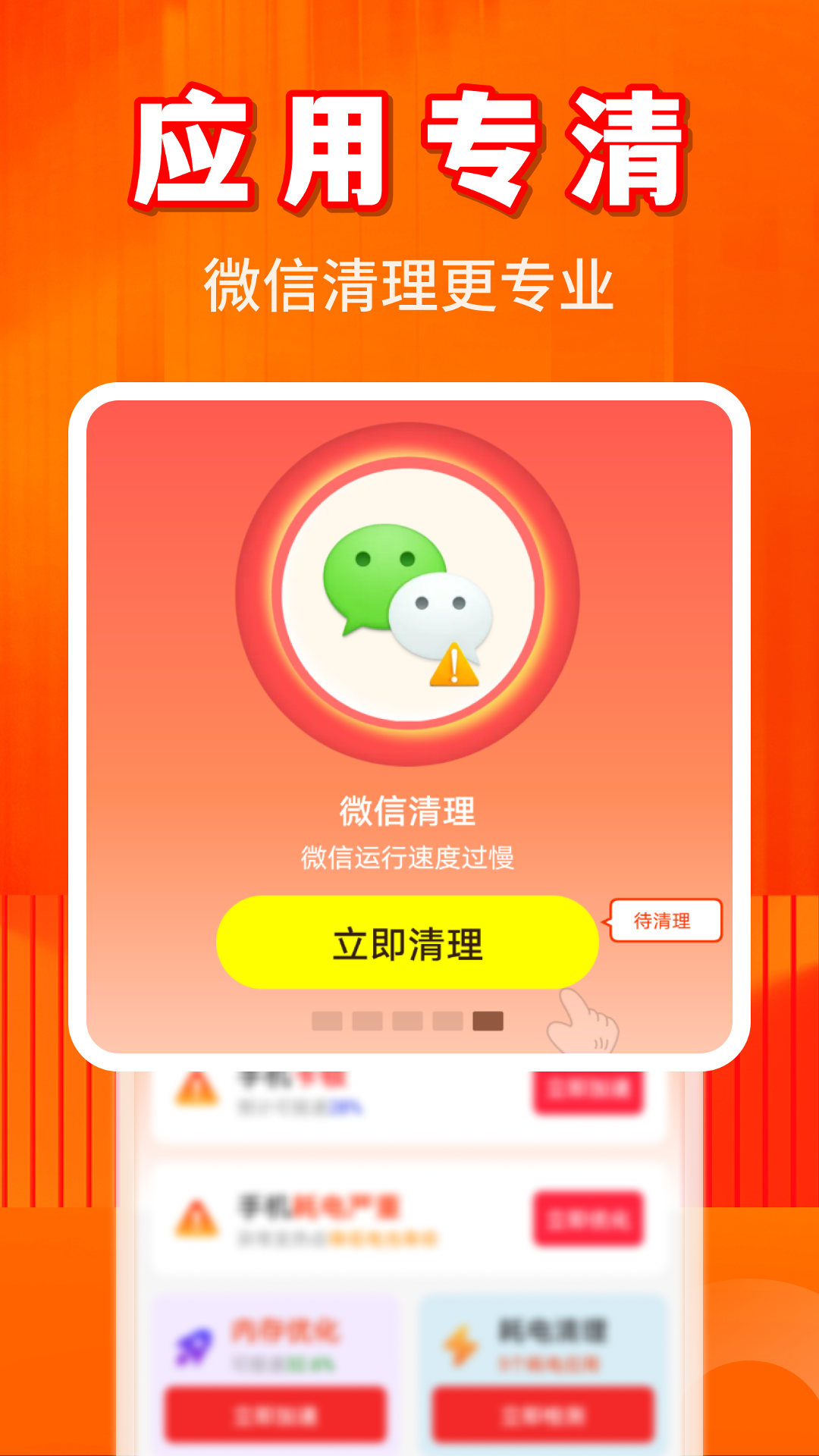Select the dark active carousel dot
The width and height of the screenshot is (819, 1456).
pos(489,1021)
